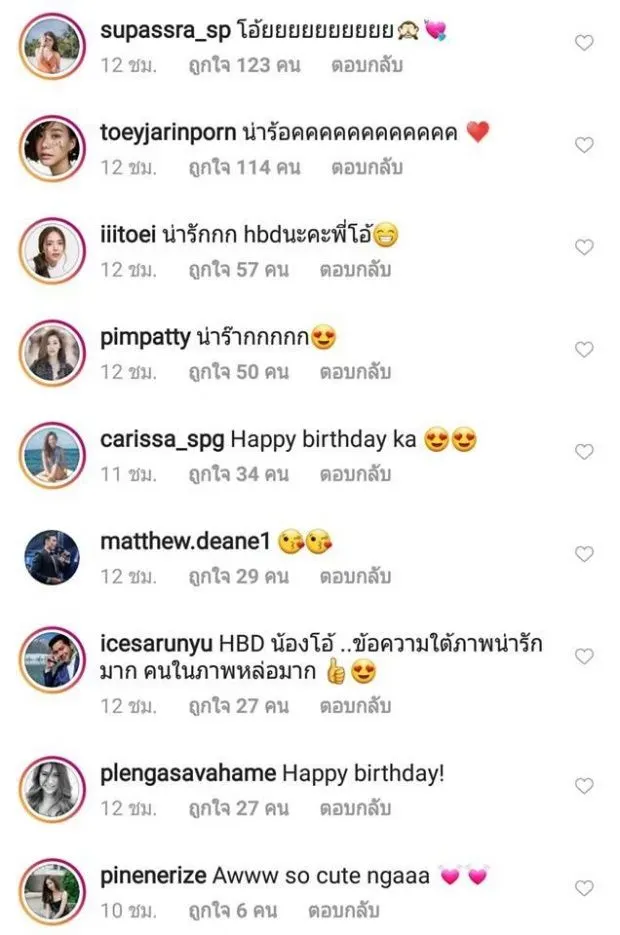Like the comment from icesarunyu
This screenshot has width=620, height=935.
[585, 657]
